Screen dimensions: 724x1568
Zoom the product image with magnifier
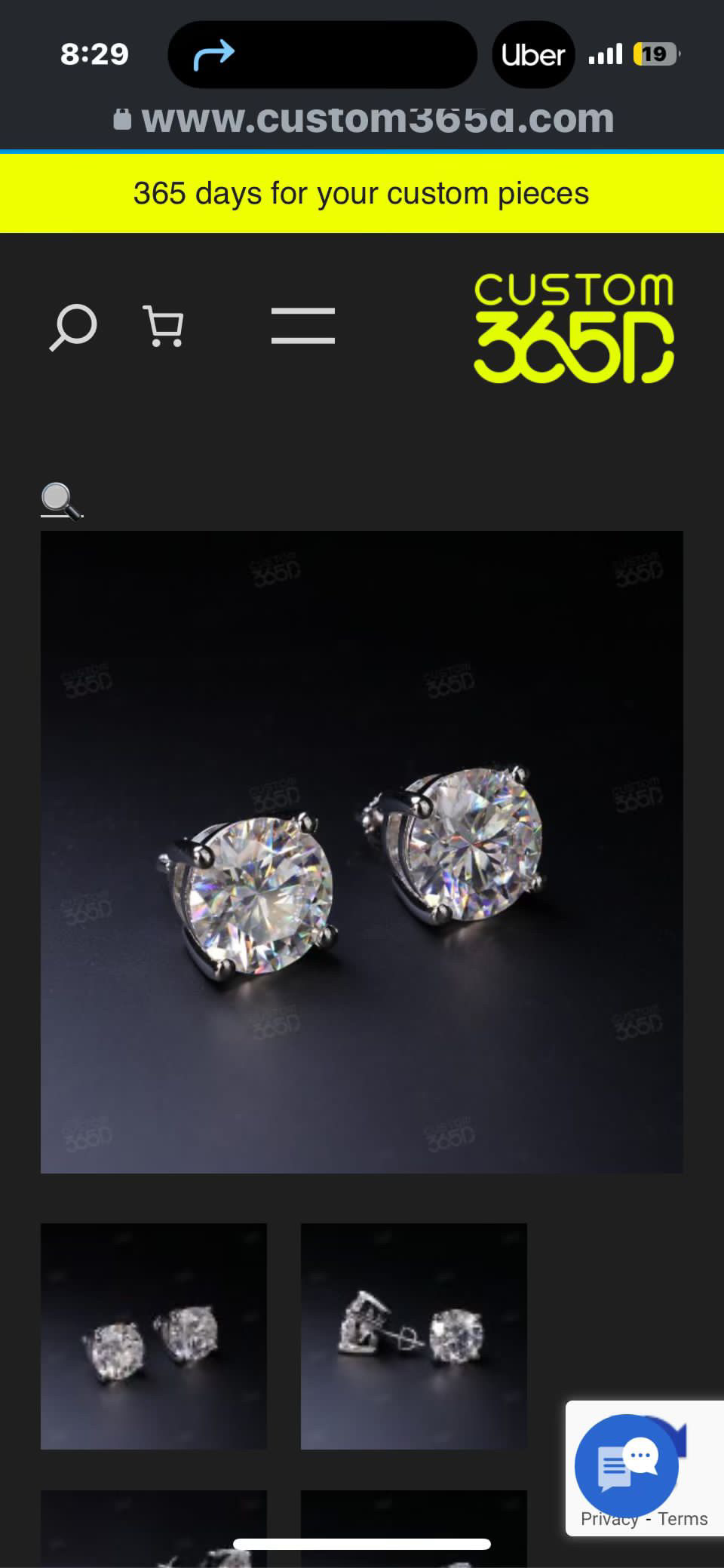pyautogui.click(x=61, y=501)
